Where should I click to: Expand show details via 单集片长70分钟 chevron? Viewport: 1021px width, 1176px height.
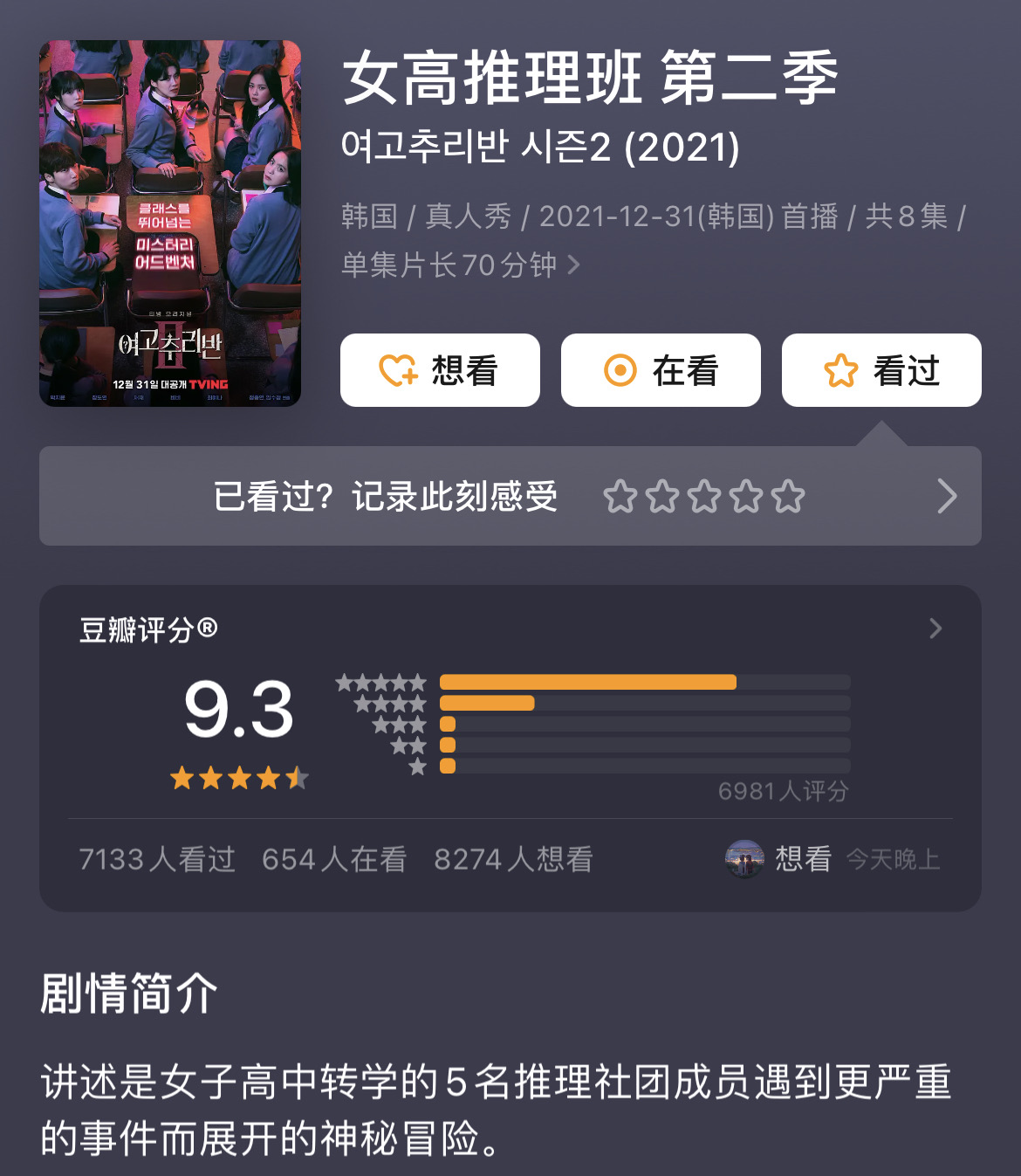click(573, 265)
